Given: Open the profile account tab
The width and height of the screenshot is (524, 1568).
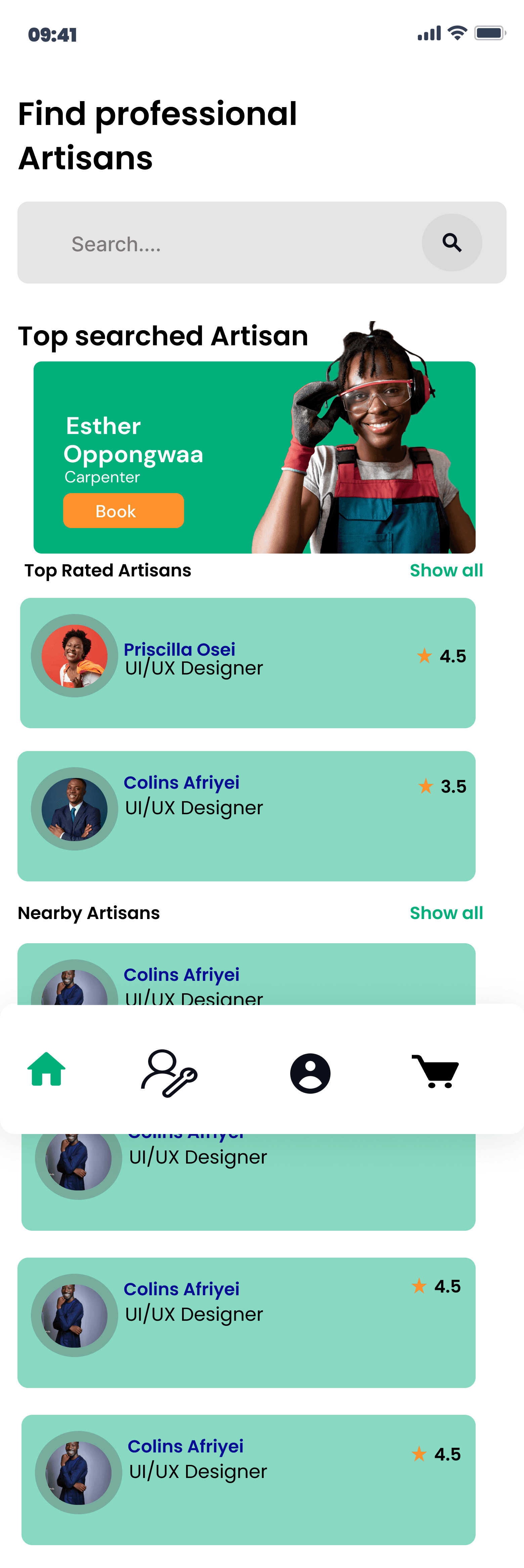Looking at the screenshot, I should point(310,1073).
